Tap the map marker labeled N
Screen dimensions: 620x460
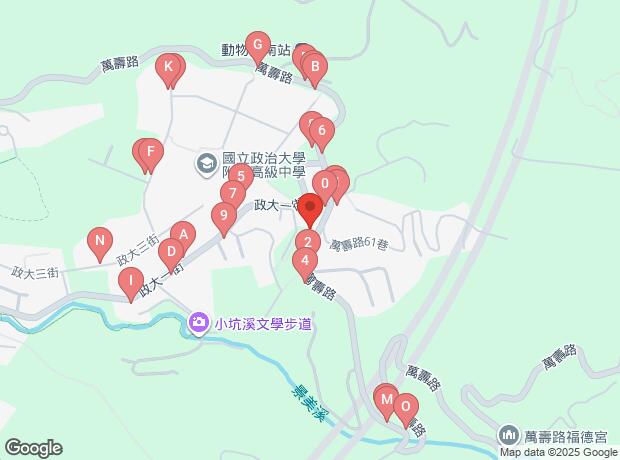coord(99,241)
